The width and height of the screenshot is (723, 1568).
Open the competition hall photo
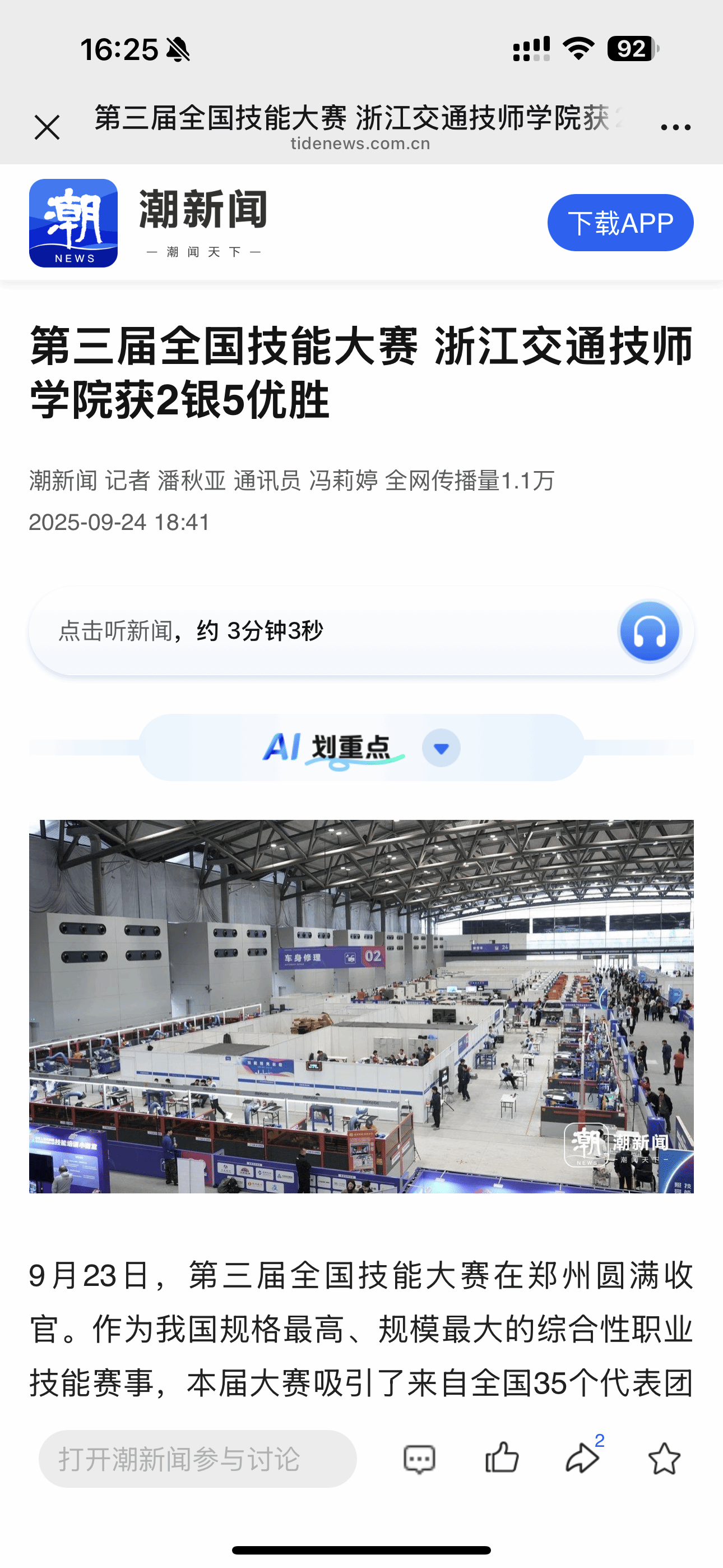click(x=361, y=1006)
